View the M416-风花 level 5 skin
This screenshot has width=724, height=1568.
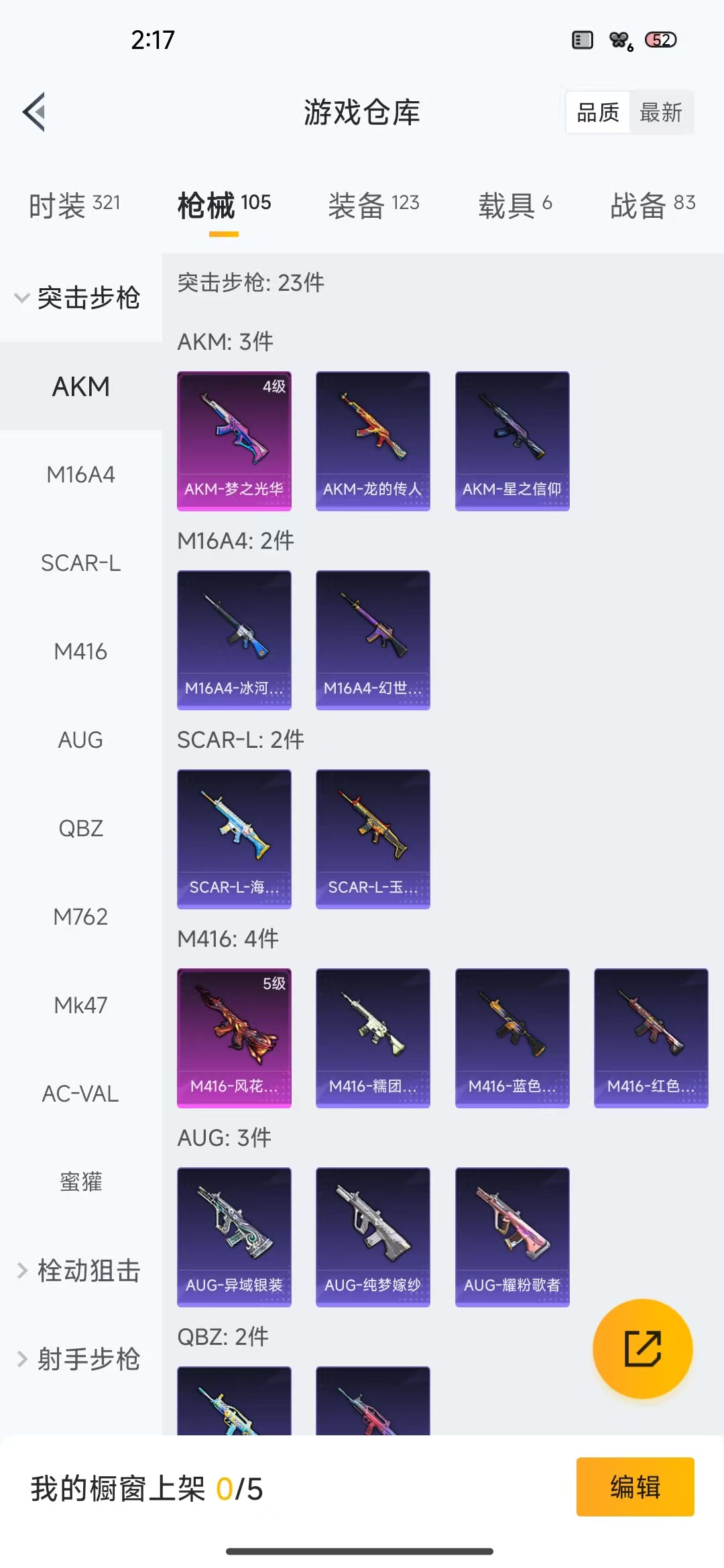234,1038
